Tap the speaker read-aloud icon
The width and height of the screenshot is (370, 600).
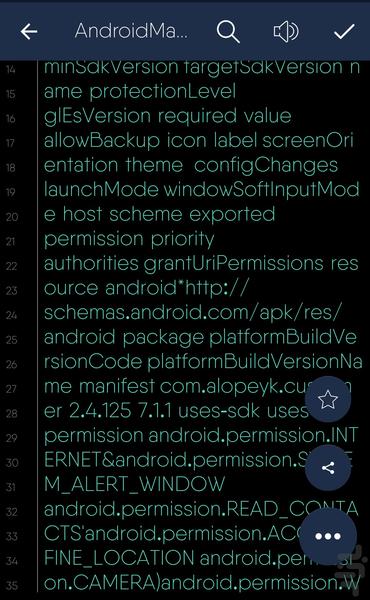[286, 31]
